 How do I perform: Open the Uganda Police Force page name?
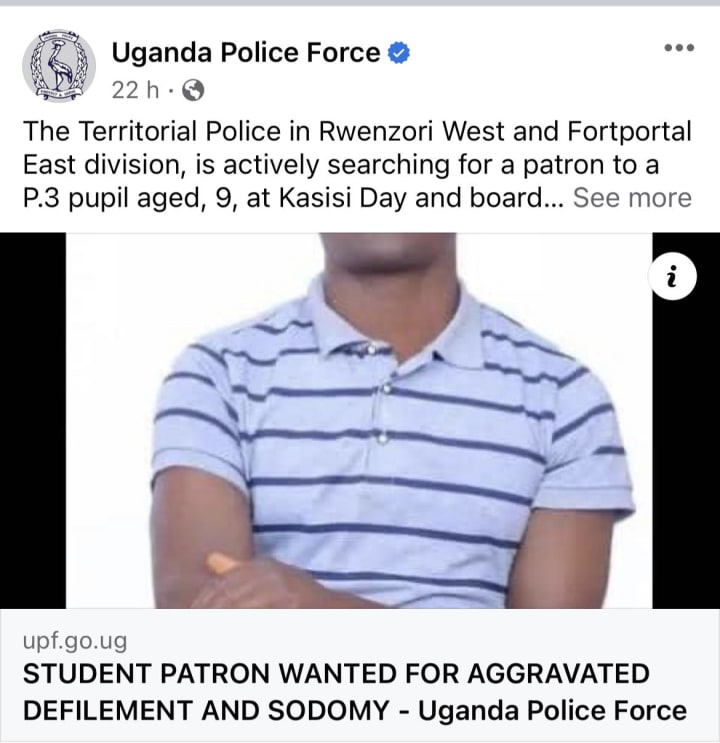click(246, 51)
